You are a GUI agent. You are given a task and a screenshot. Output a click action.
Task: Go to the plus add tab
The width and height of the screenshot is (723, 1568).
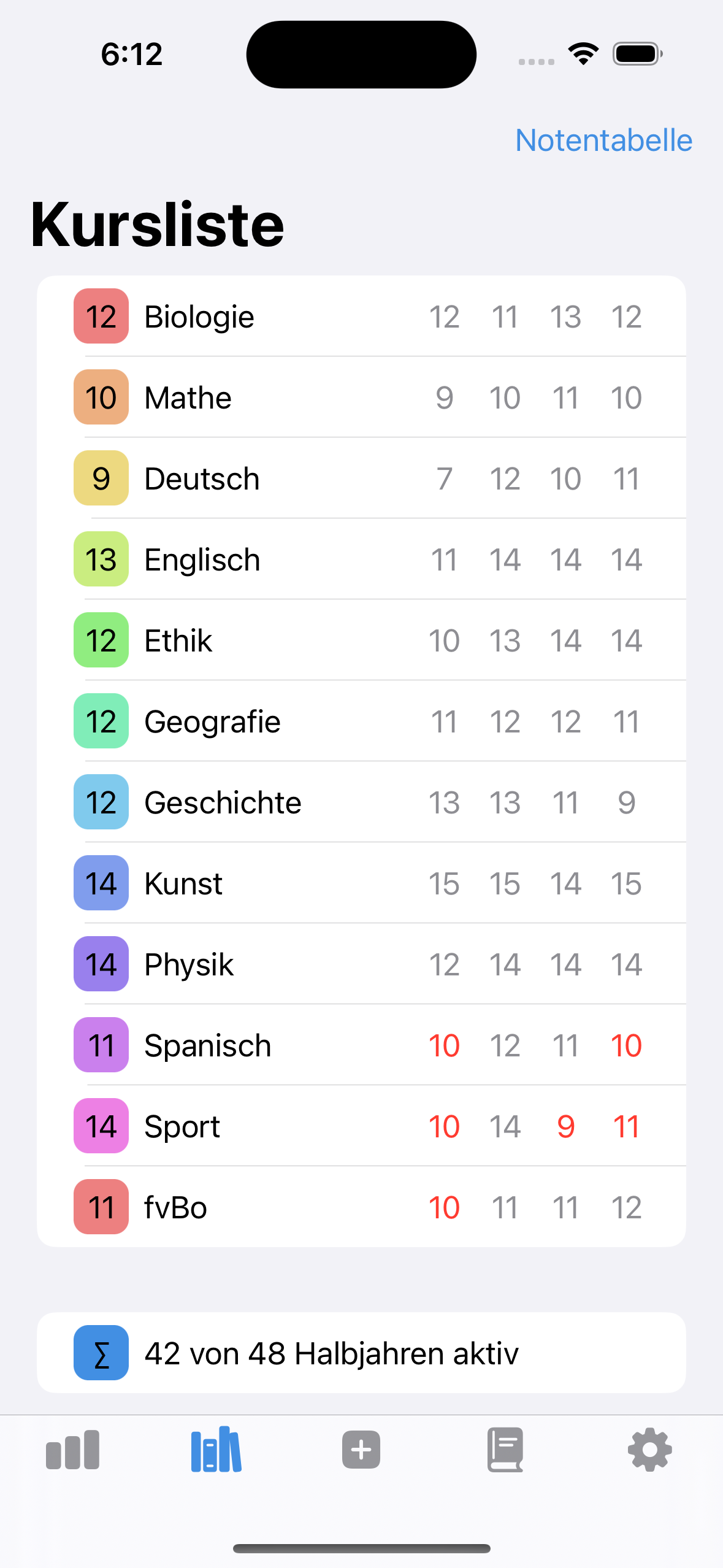(361, 1450)
